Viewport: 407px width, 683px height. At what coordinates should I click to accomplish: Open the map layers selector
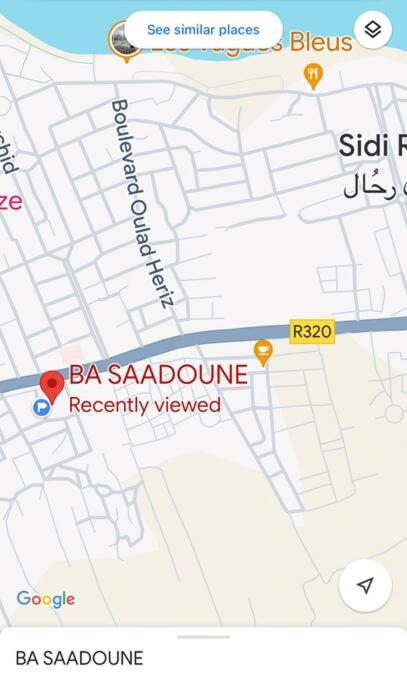373,30
